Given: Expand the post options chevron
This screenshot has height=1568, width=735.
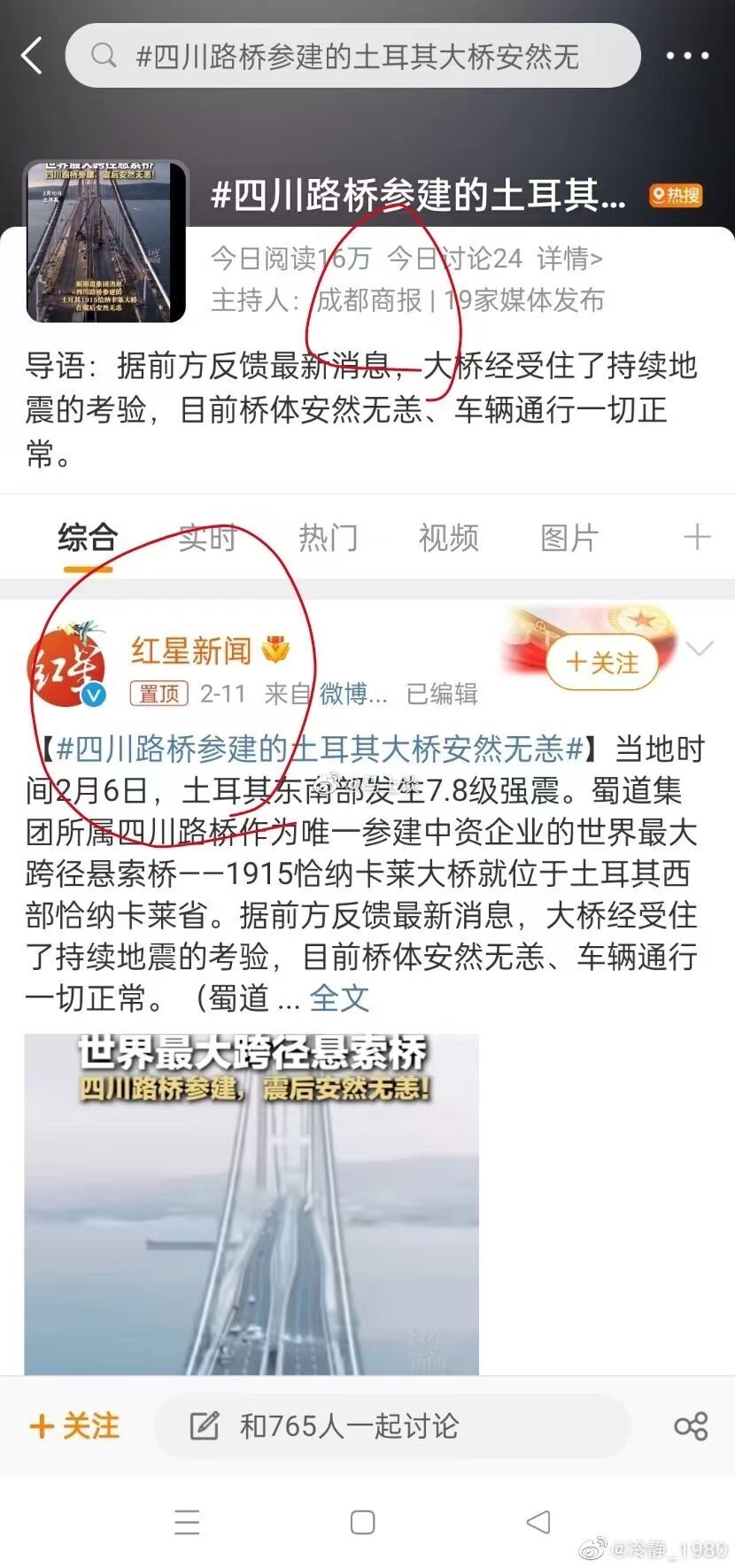Looking at the screenshot, I should pyautogui.click(x=700, y=649).
